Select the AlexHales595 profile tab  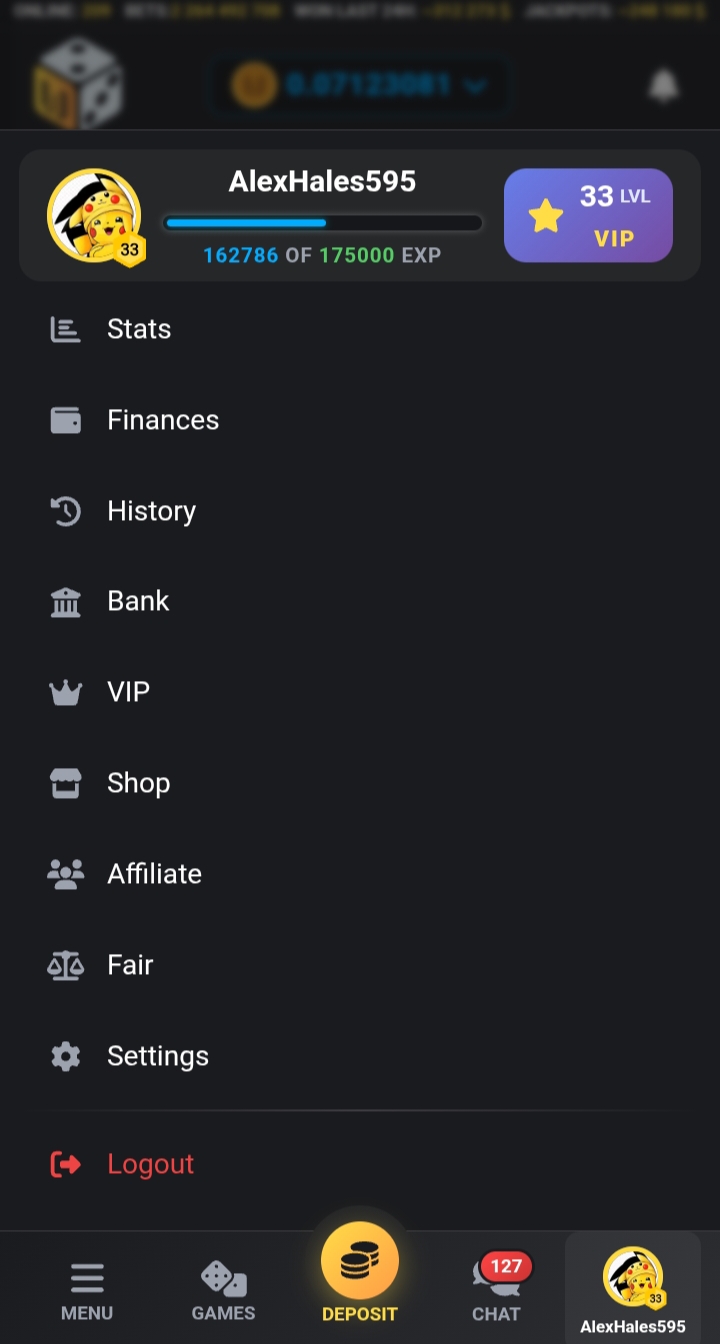[x=633, y=1290]
